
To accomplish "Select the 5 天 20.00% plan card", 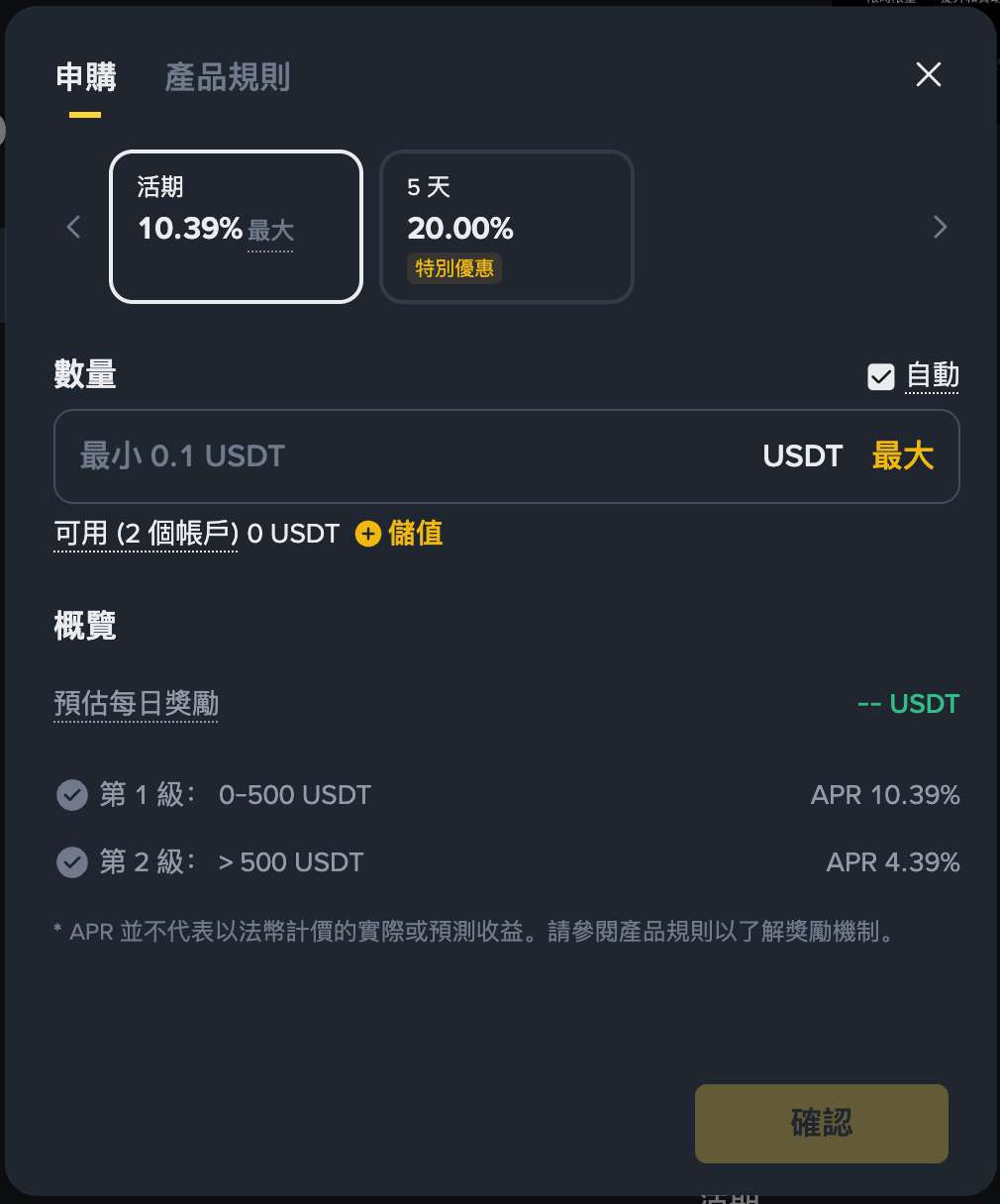I will coord(506,227).
